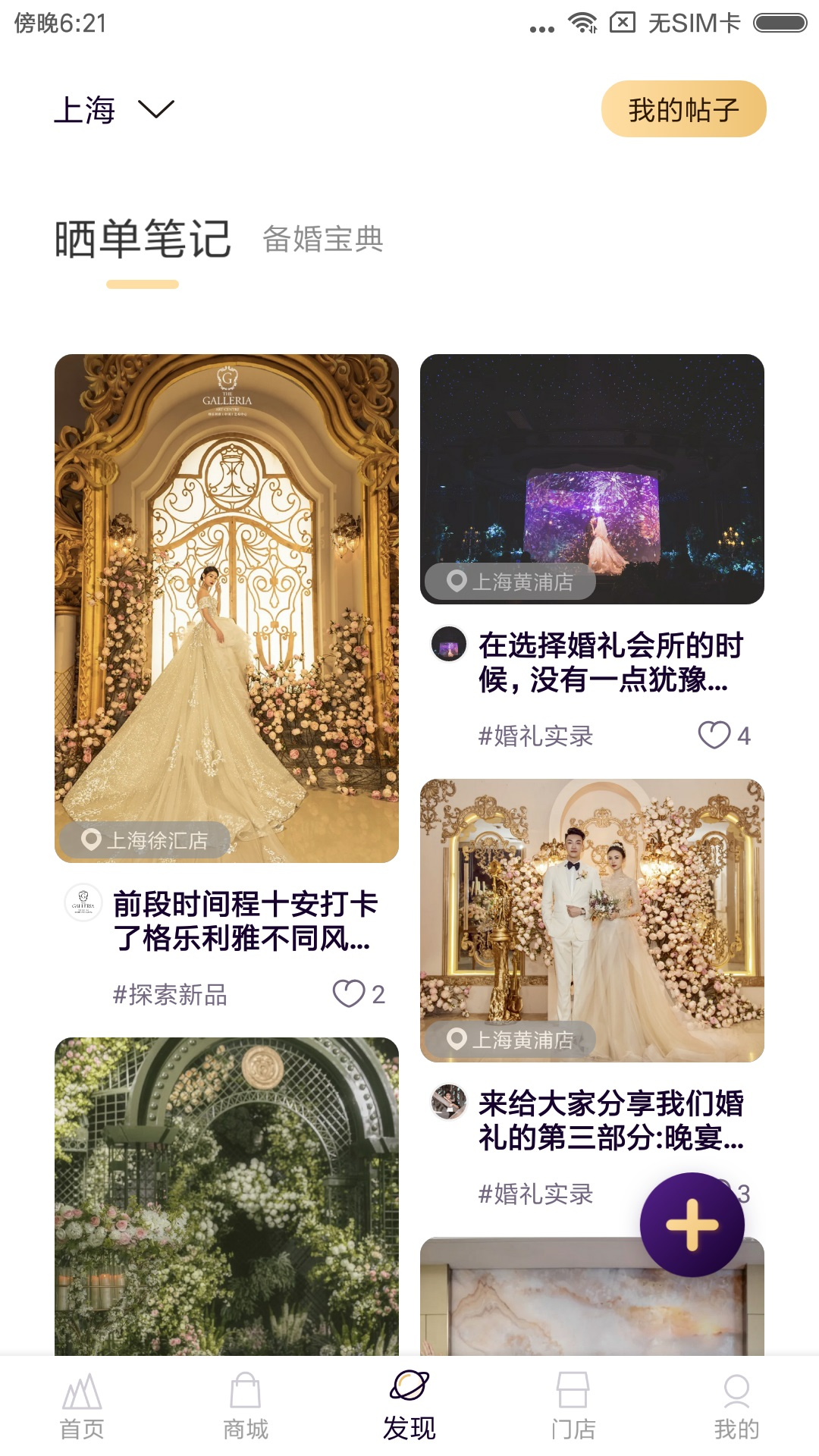Open the #探索新品 hashtag
Image resolution: width=819 pixels, height=1456 pixels.
170,994
